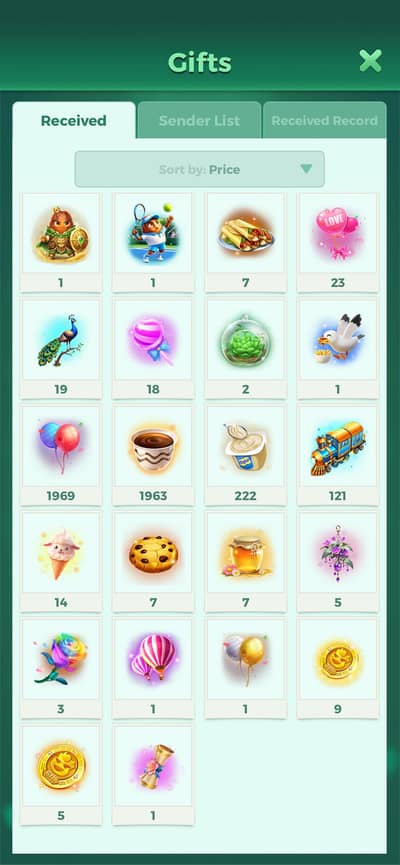Open the coffee cup gift
Screen dimensions: 400x865
(x=153, y=456)
